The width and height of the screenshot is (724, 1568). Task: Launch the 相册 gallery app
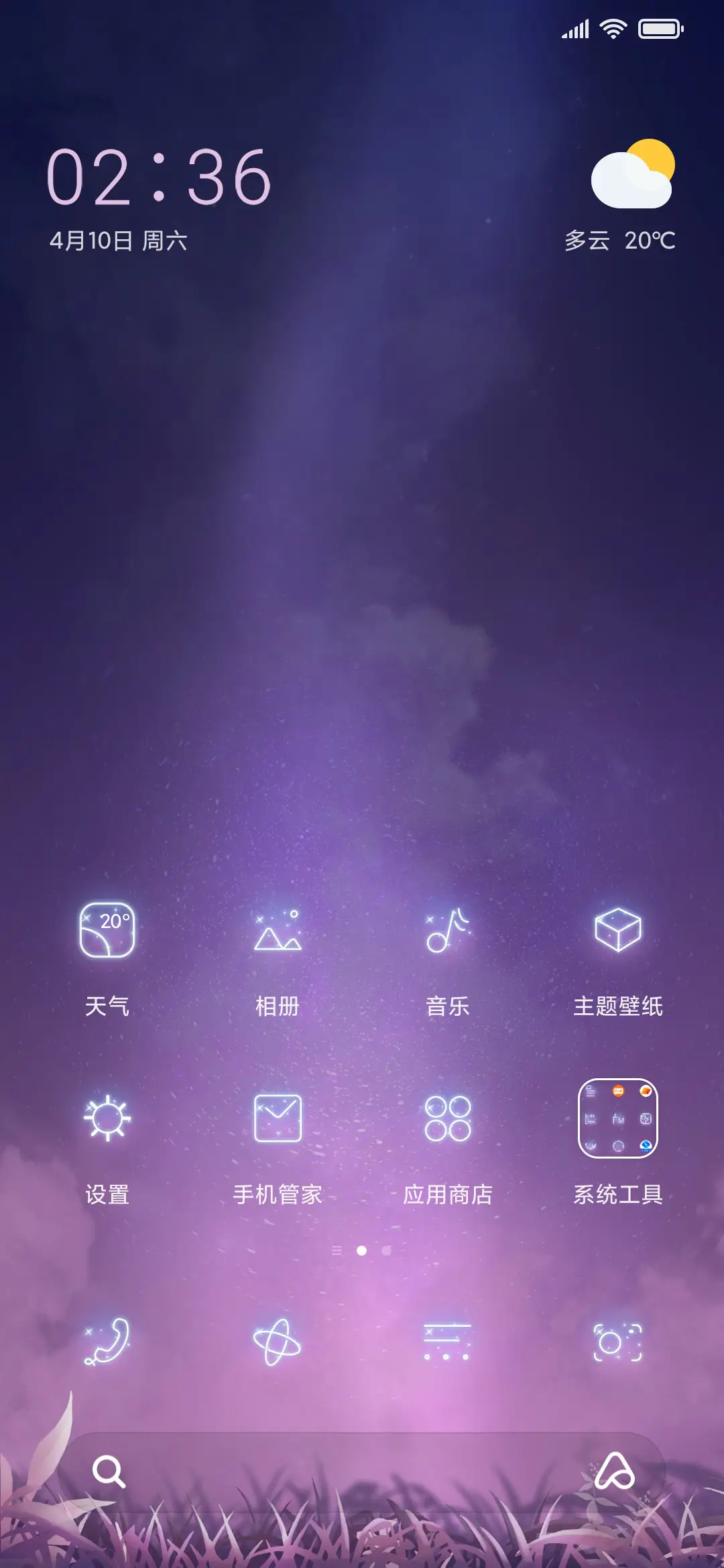coord(279,931)
